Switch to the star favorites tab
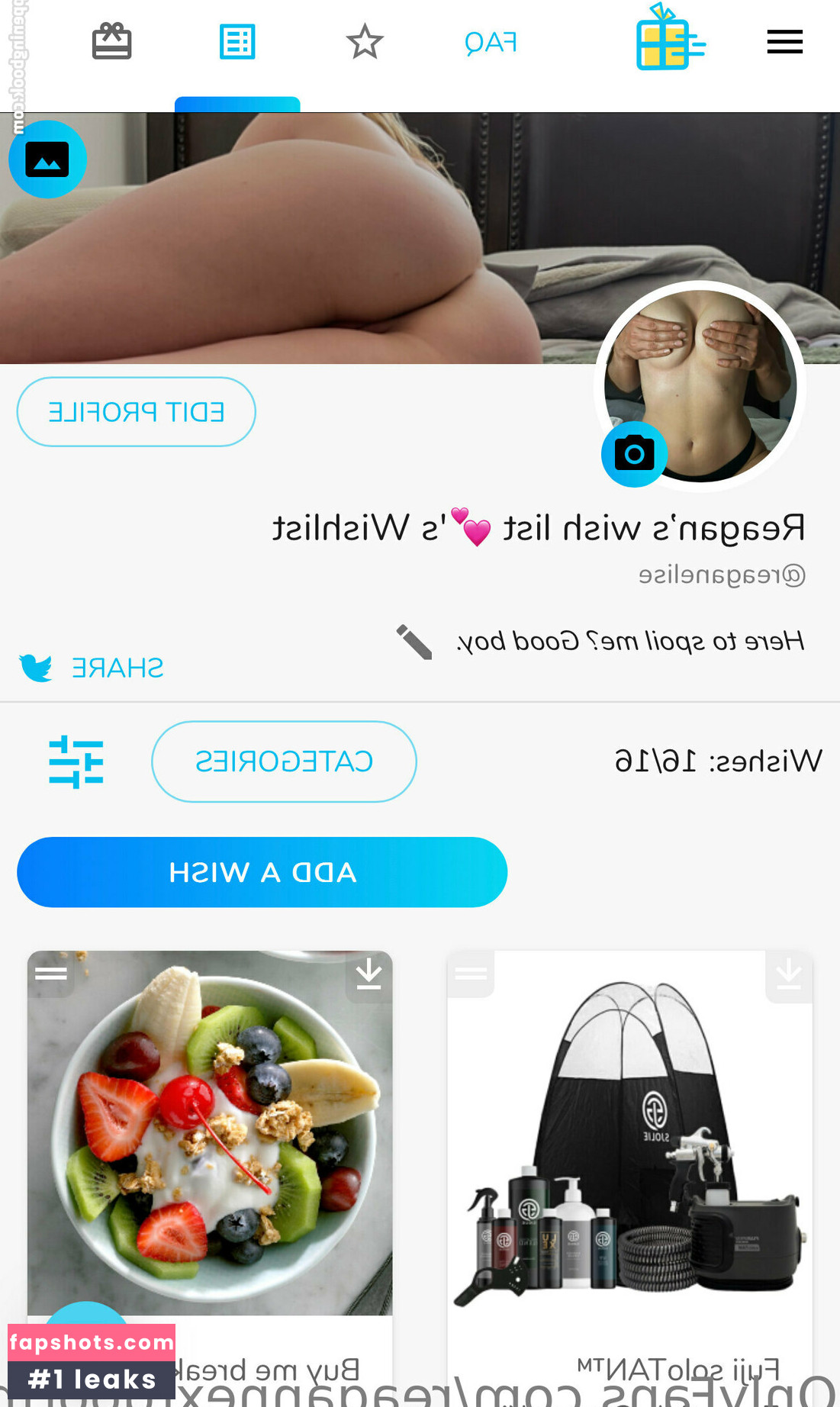Image resolution: width=840 pixels, height=1407 pixels. point(364,42)
